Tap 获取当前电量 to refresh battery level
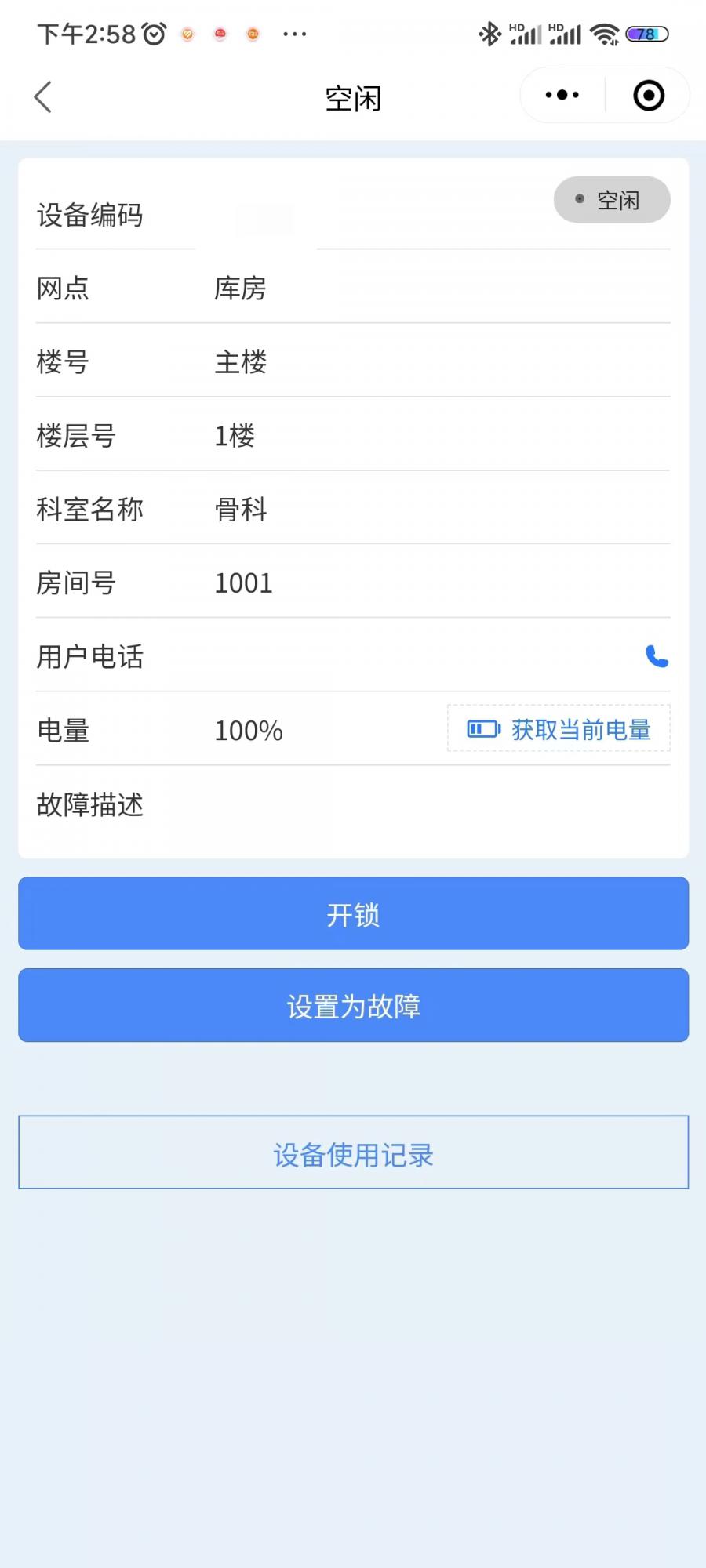 (559, 729)
